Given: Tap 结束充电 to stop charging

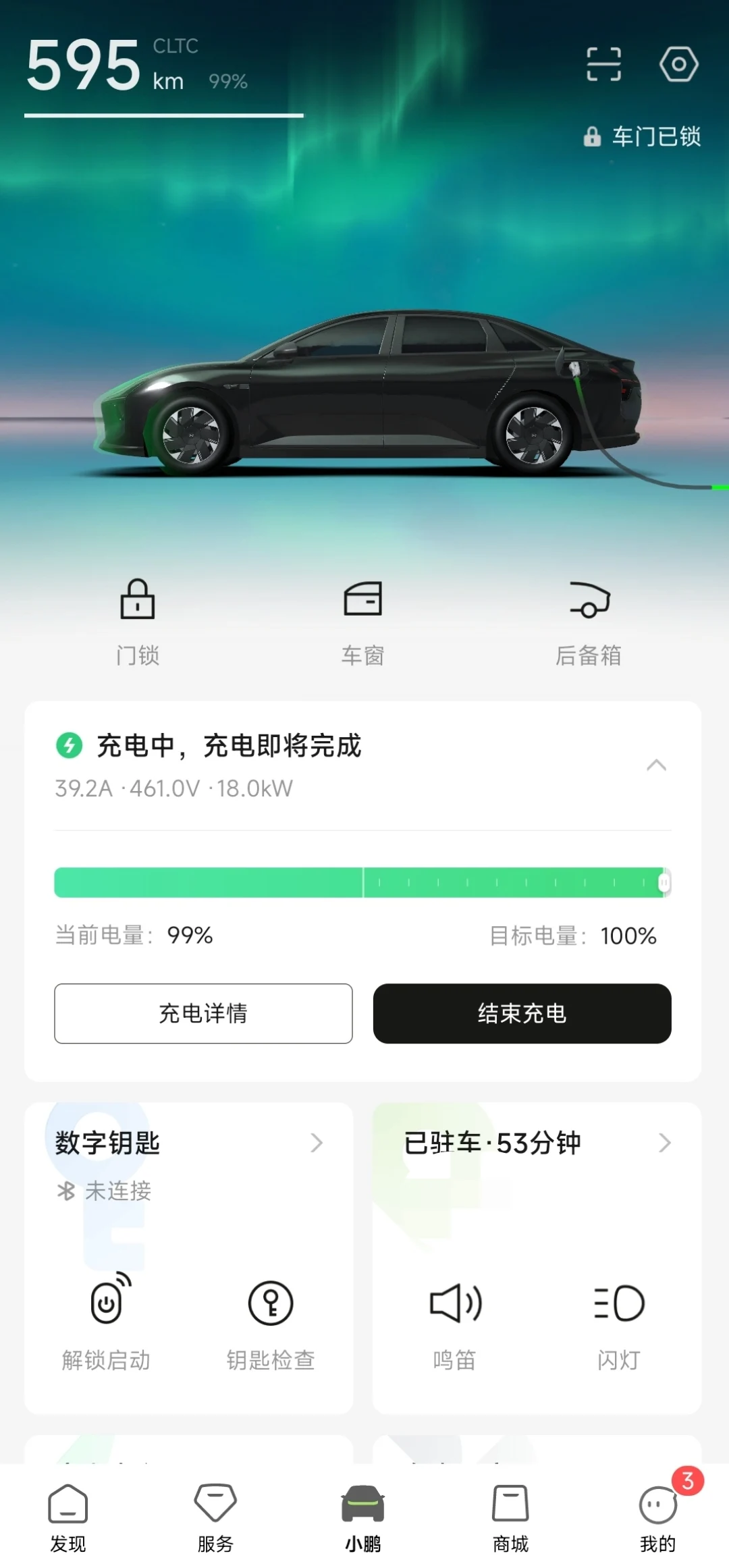Looking at the screenshot, I should 522,1013.
